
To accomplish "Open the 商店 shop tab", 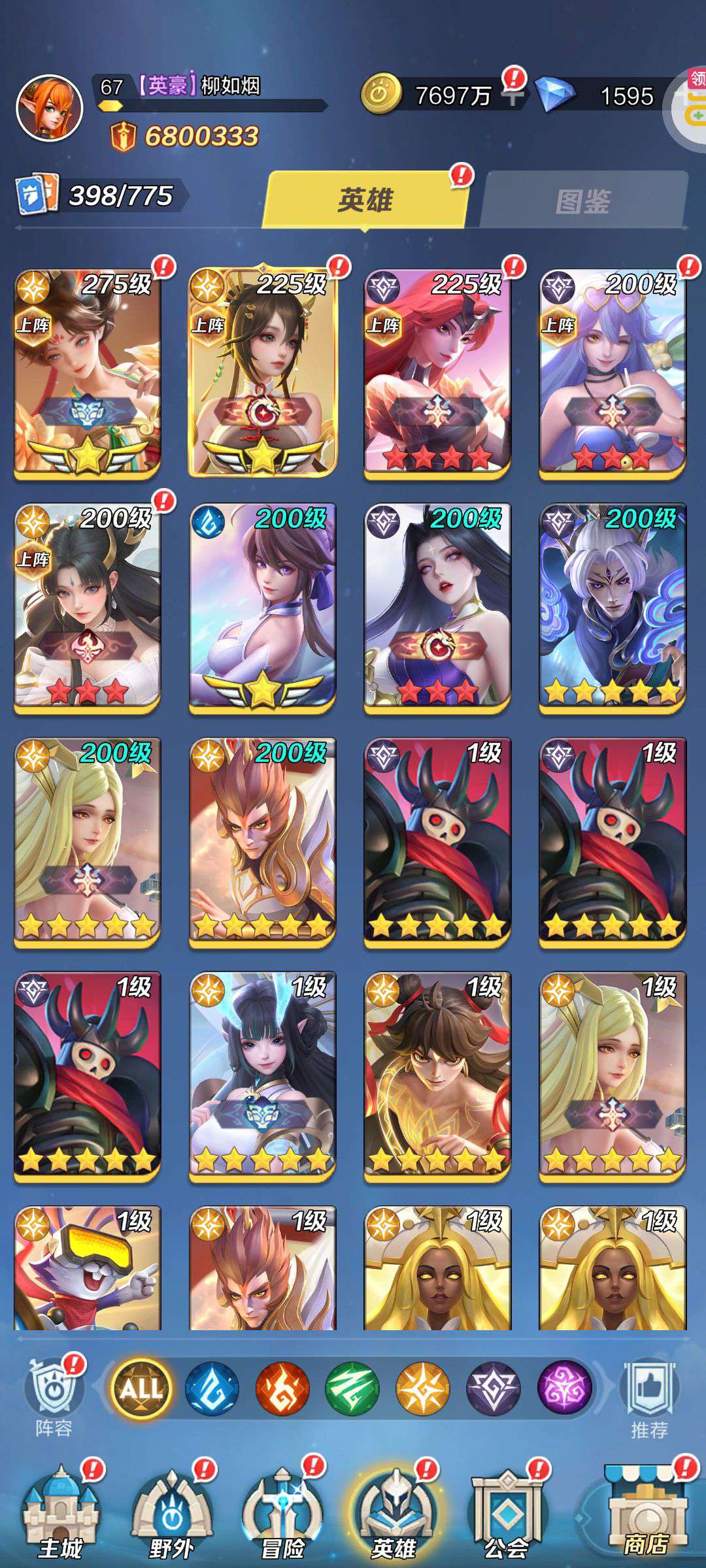I will click(646, 1516).
